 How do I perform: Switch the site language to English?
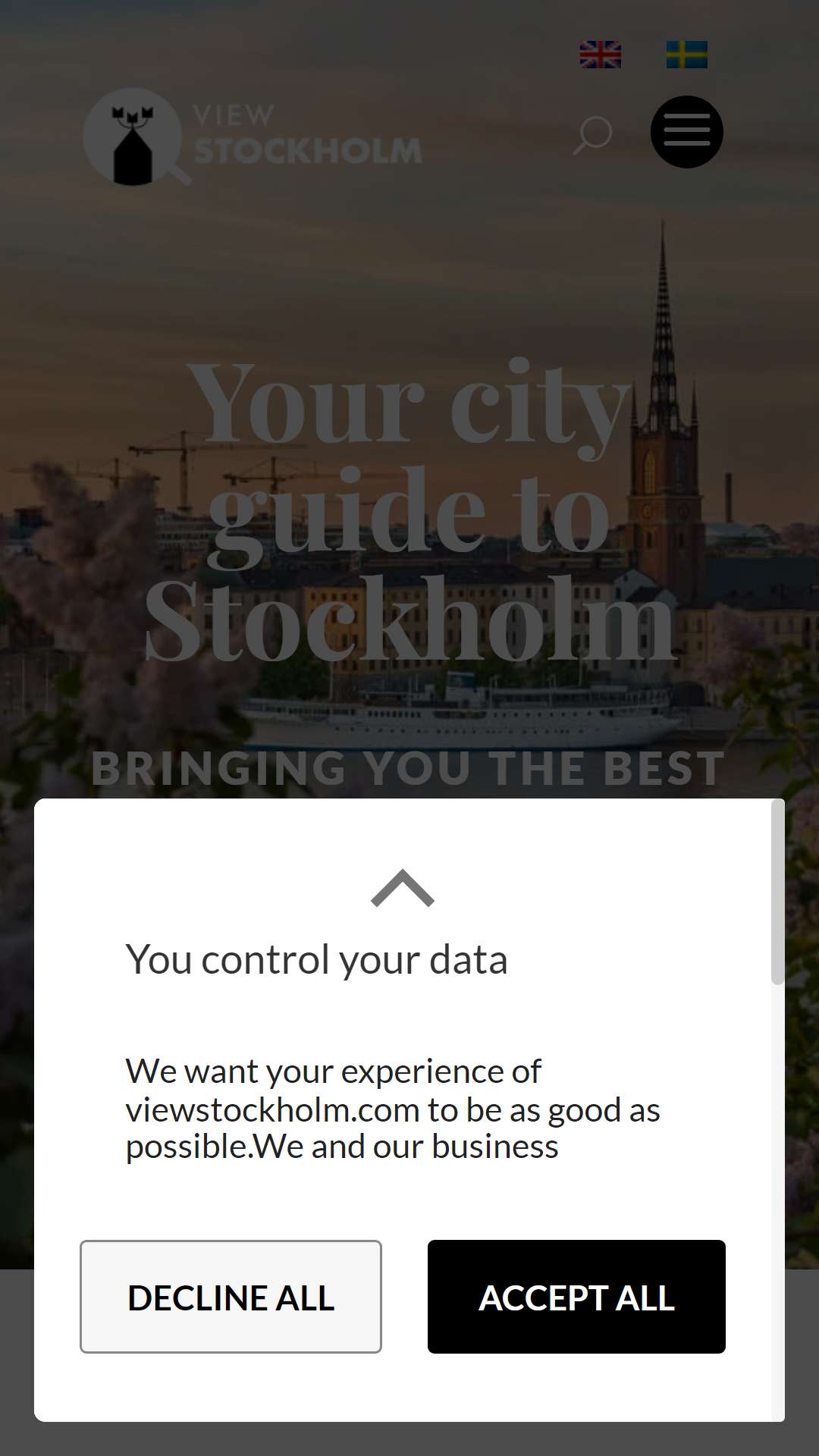point(600,55)
